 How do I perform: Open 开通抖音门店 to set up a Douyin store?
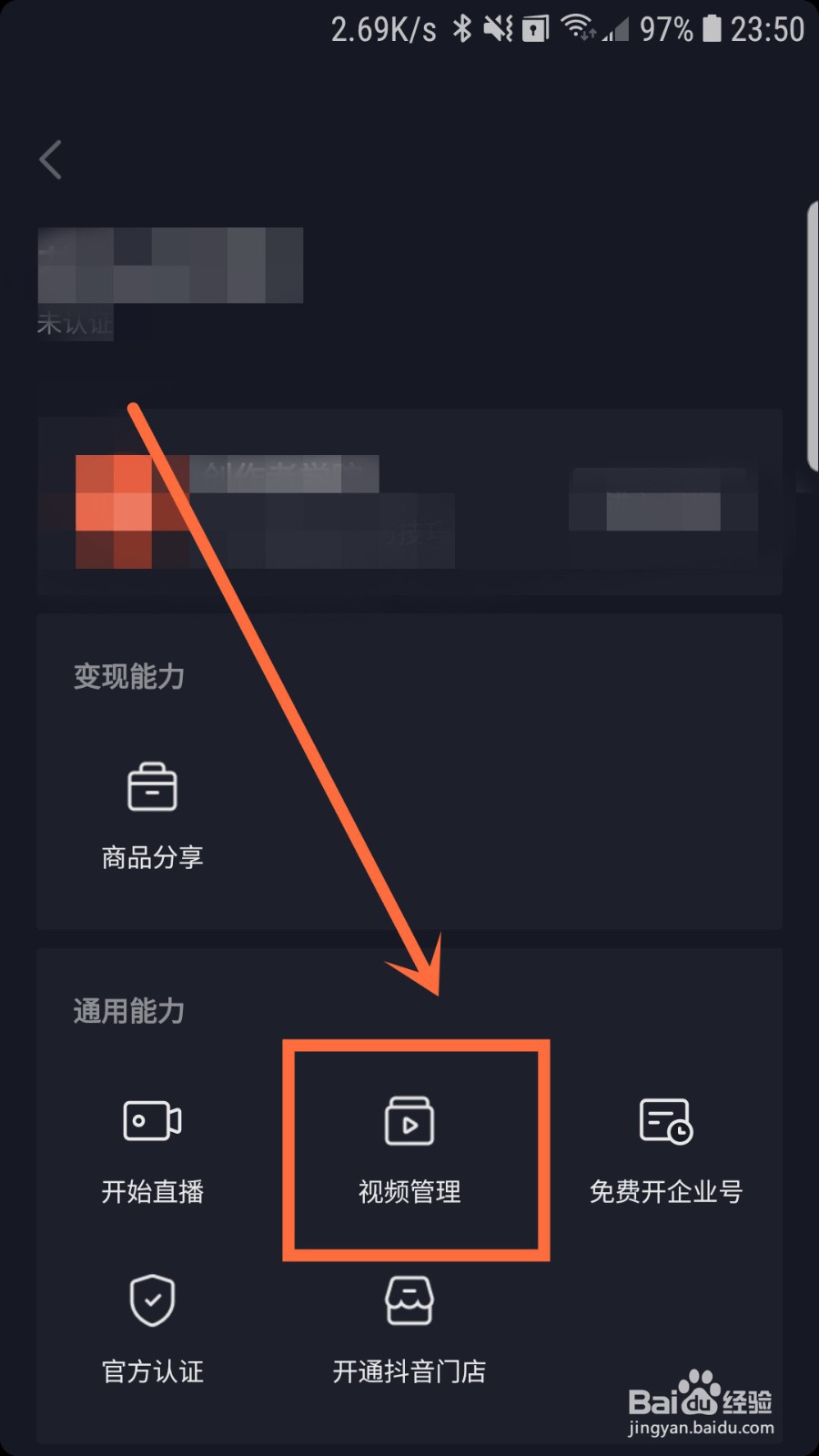[x=409, y=1329]
